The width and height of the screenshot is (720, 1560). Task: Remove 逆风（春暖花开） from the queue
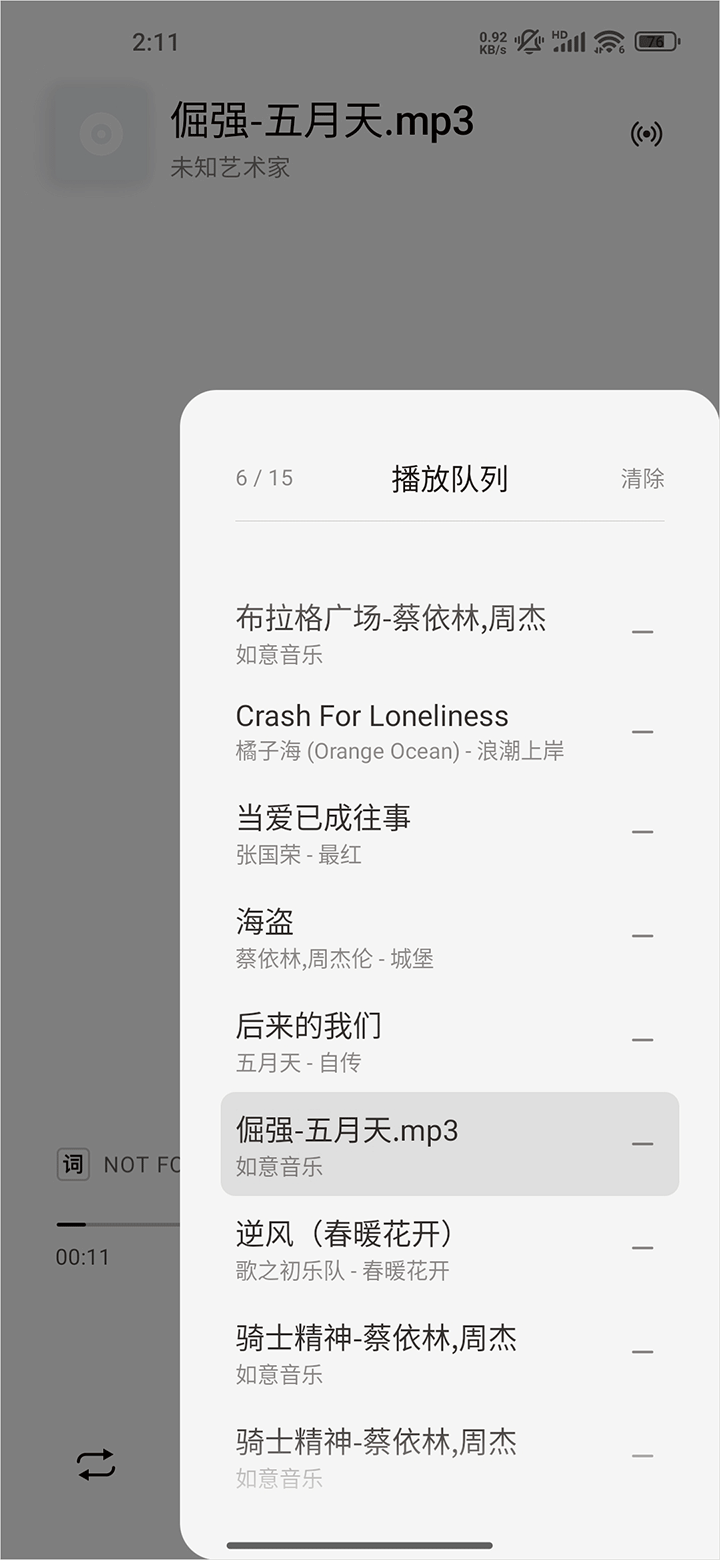click(x=642, y=1248)
